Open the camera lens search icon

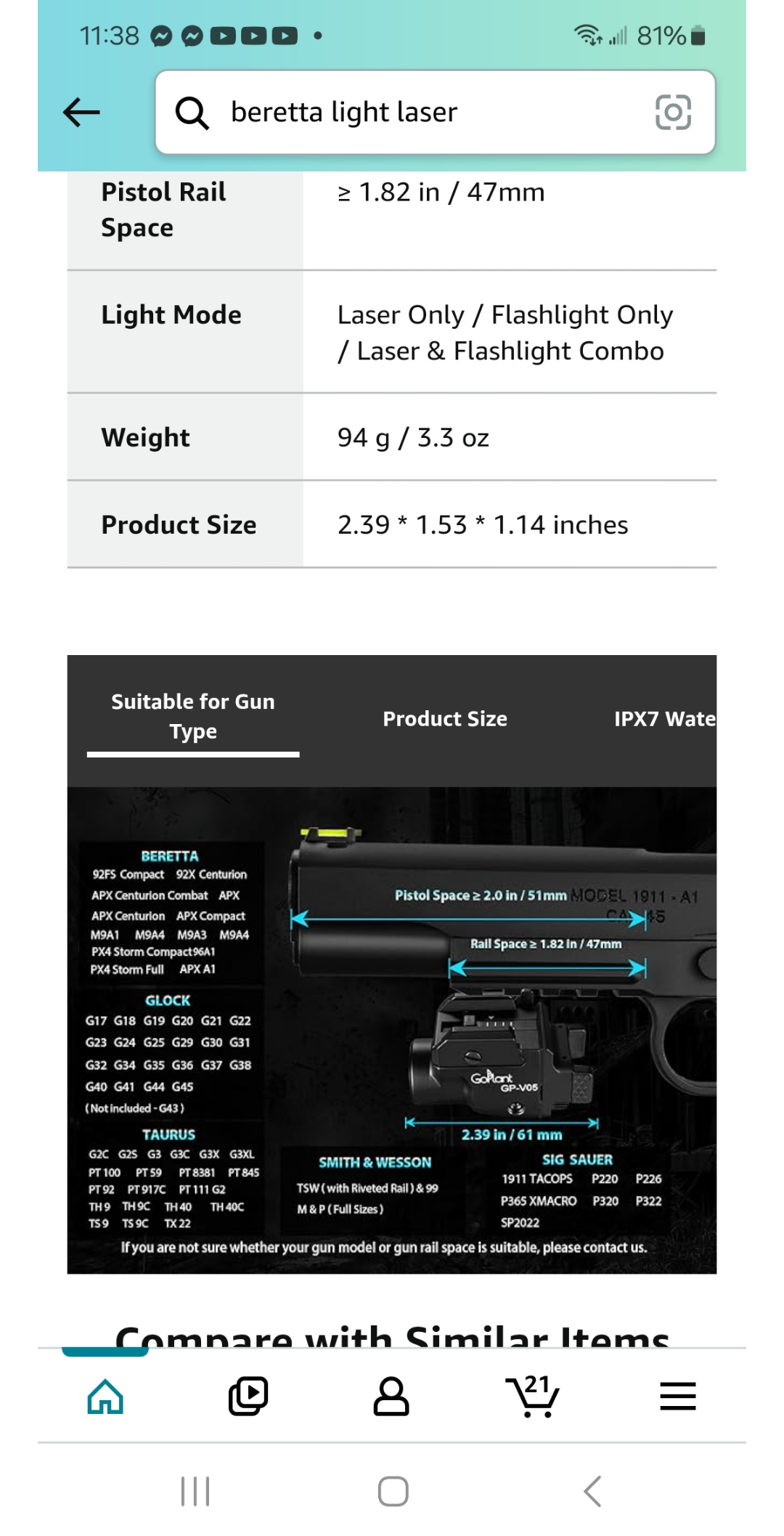(x=673, y=113)
